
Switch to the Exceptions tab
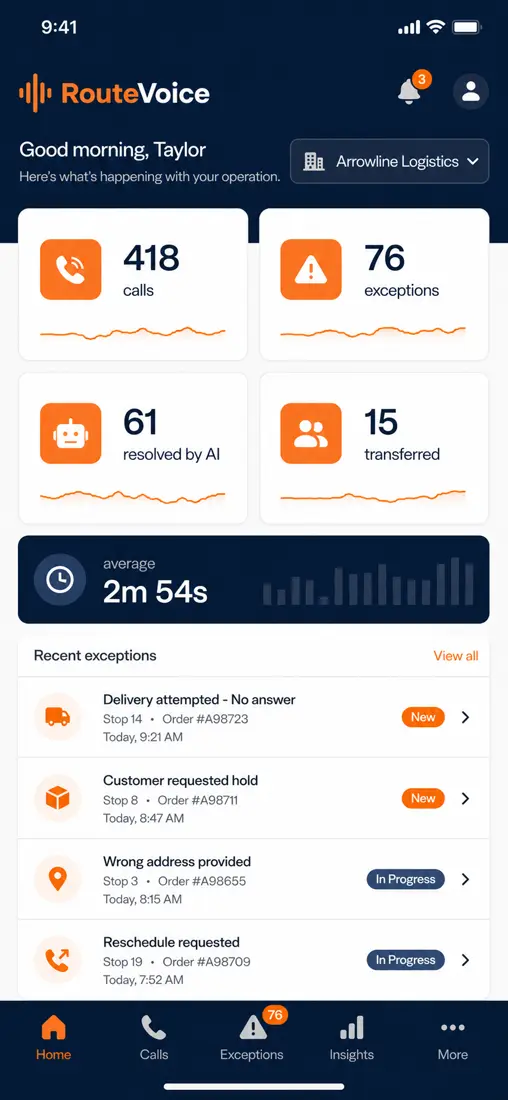pyautogui.click(x=252, y=1038)
